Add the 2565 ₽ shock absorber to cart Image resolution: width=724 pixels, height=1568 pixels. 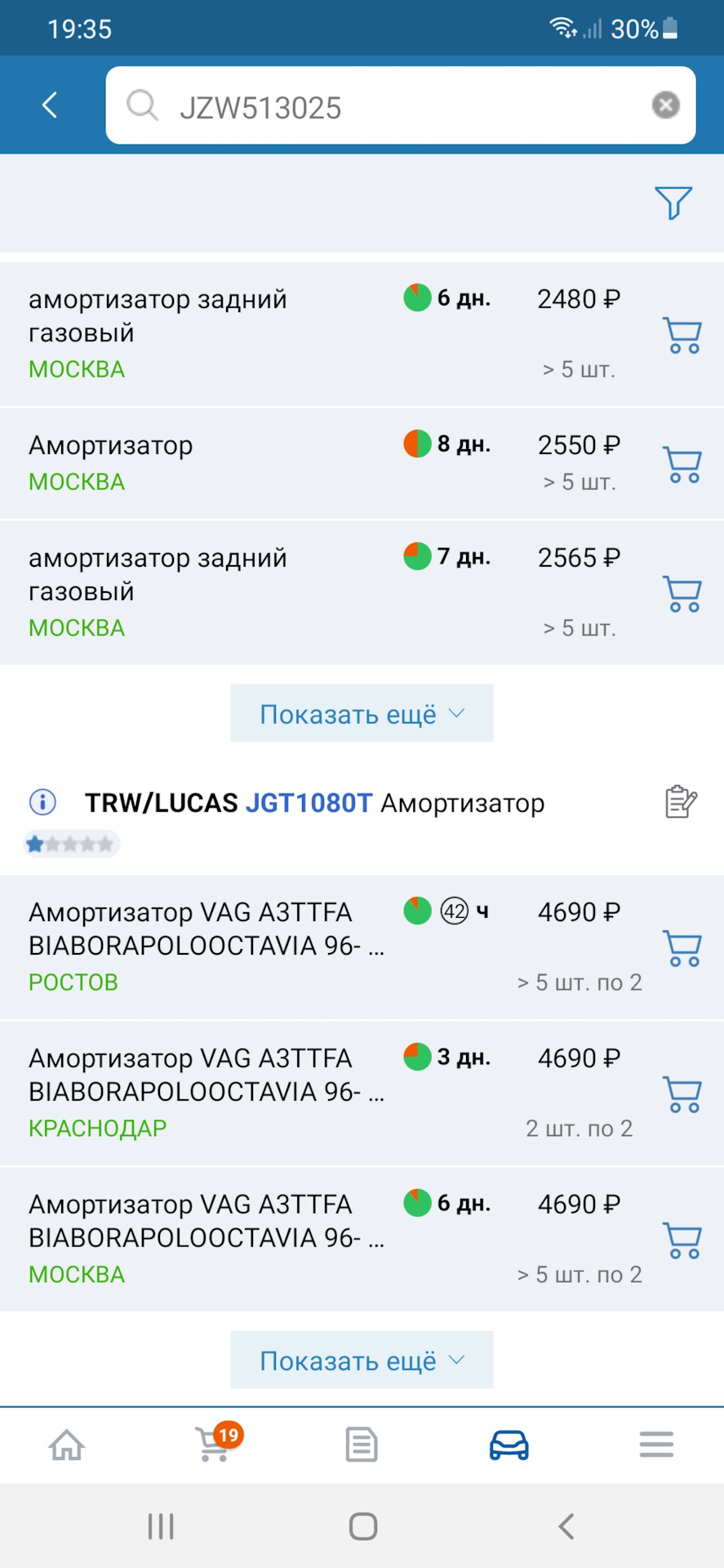[682, 594]
